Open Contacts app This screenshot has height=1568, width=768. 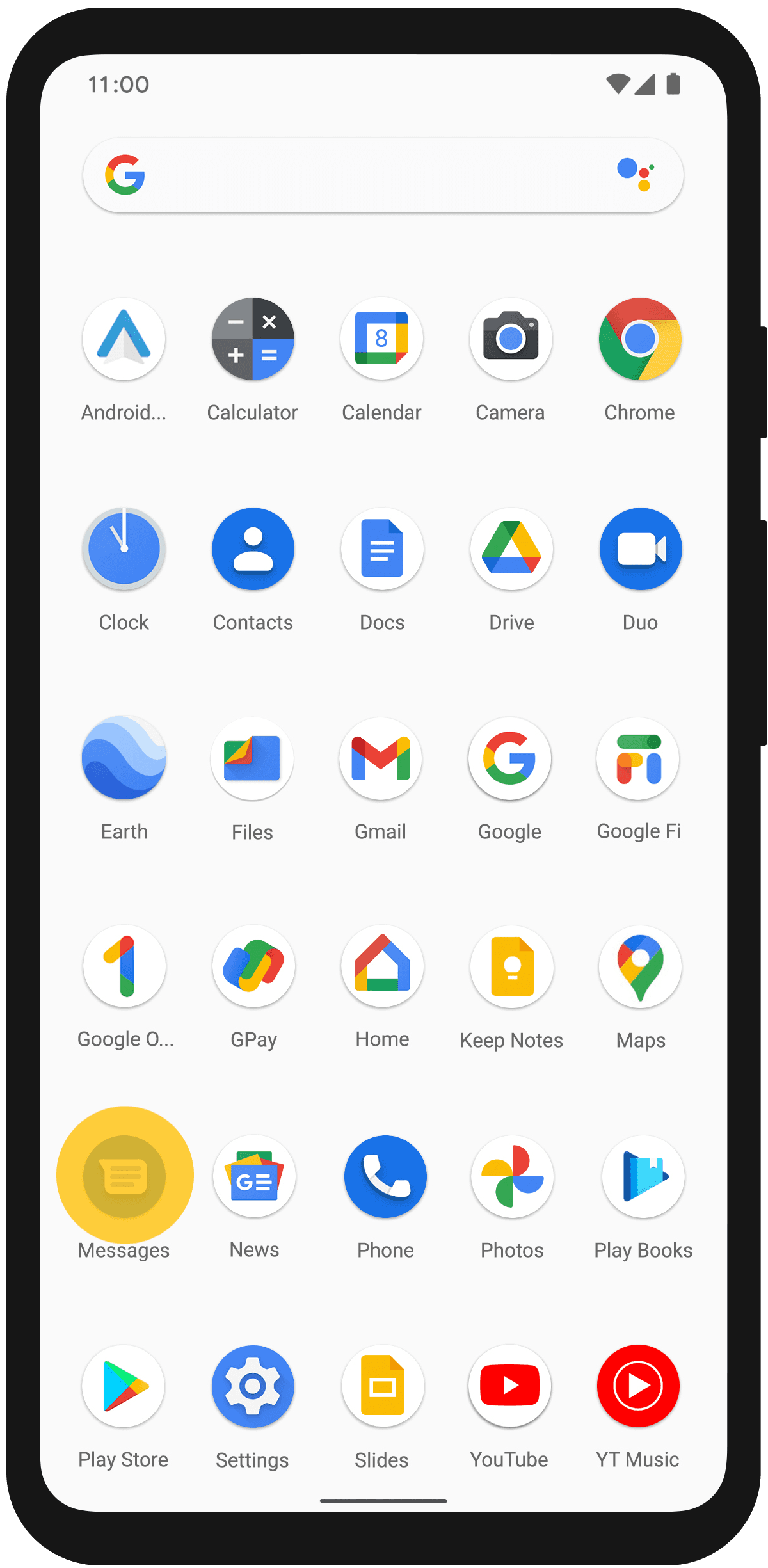[x=253, y=549]
